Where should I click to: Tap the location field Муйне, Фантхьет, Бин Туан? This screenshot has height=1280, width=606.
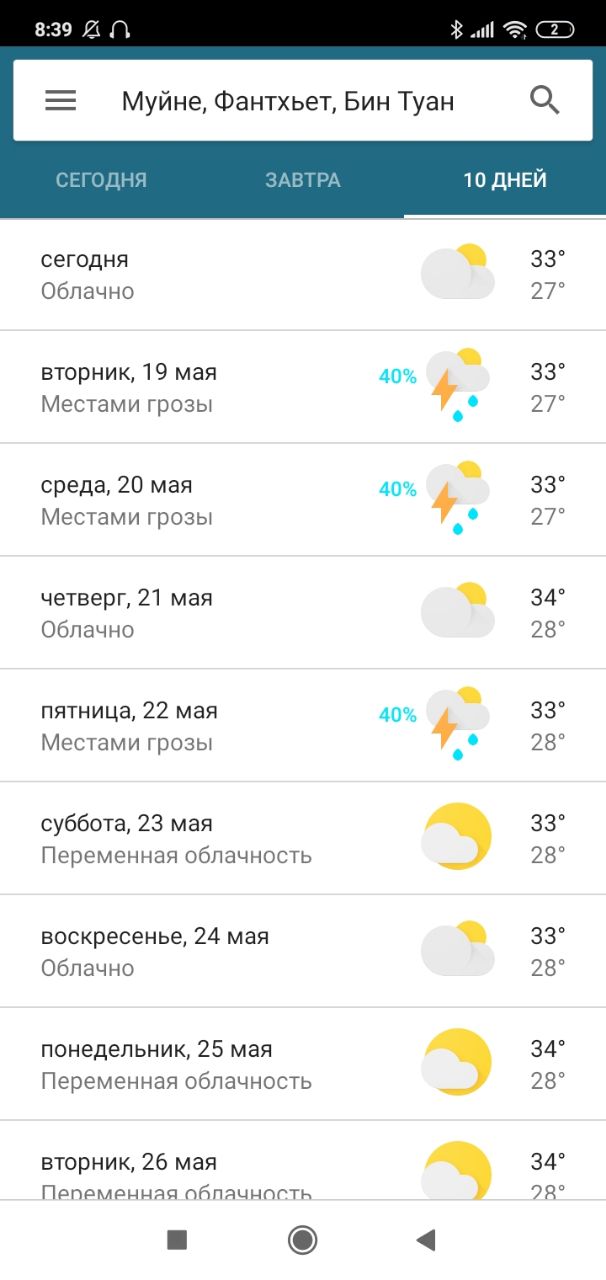[x=288, y=101]
